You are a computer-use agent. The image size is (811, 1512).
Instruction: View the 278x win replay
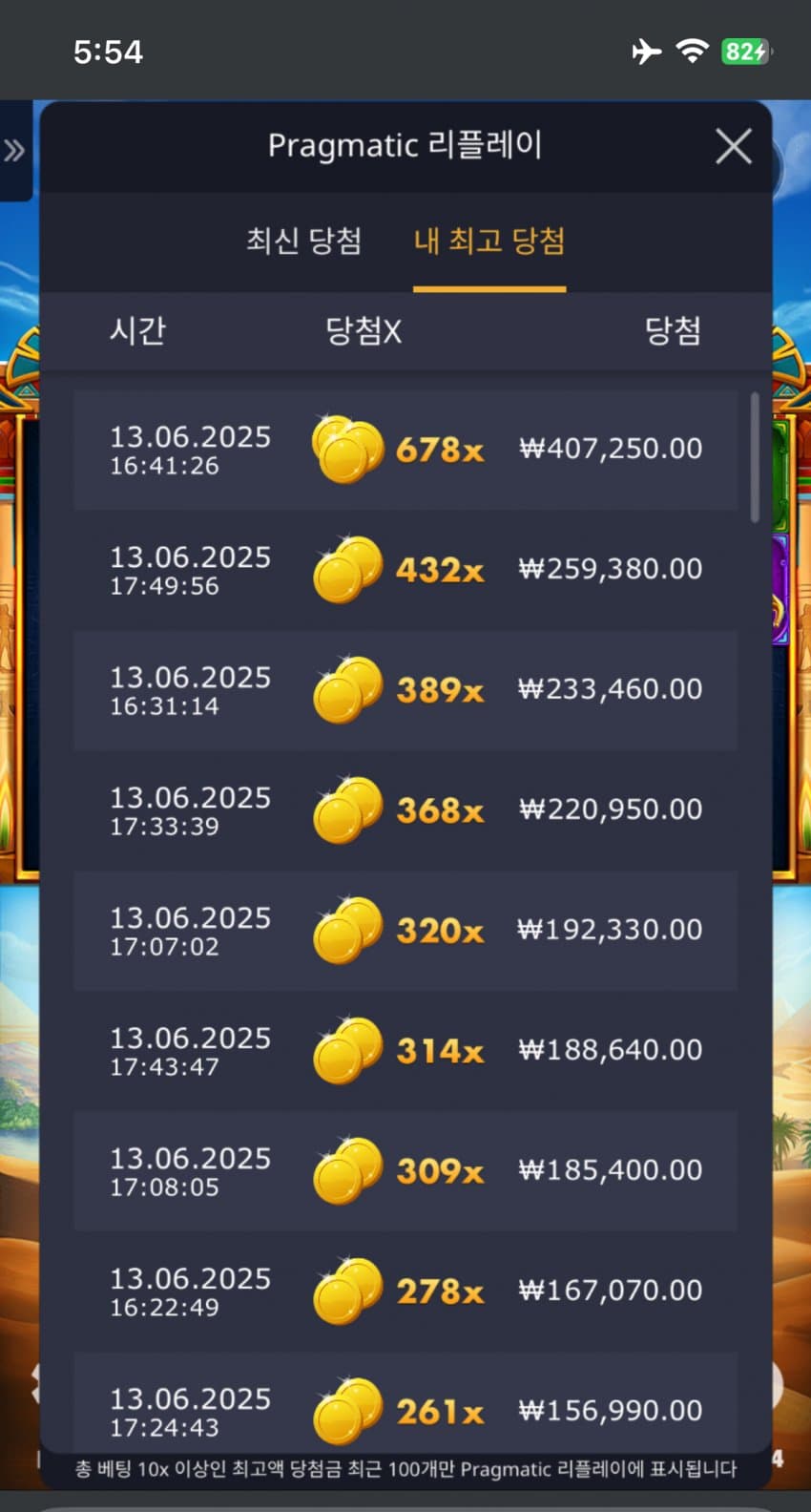click(405, 1291)
